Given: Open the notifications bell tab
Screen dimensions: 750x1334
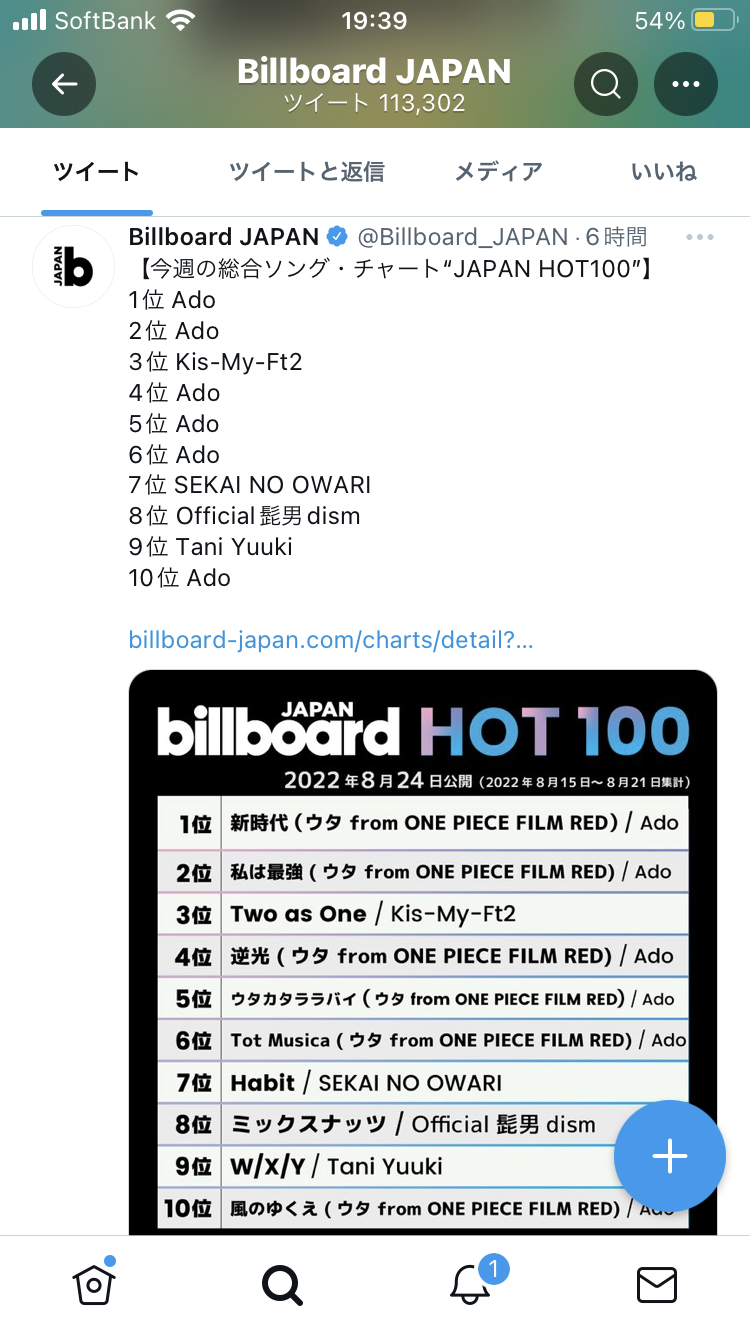Looking at the screenshot, I should click(470, 1284).
